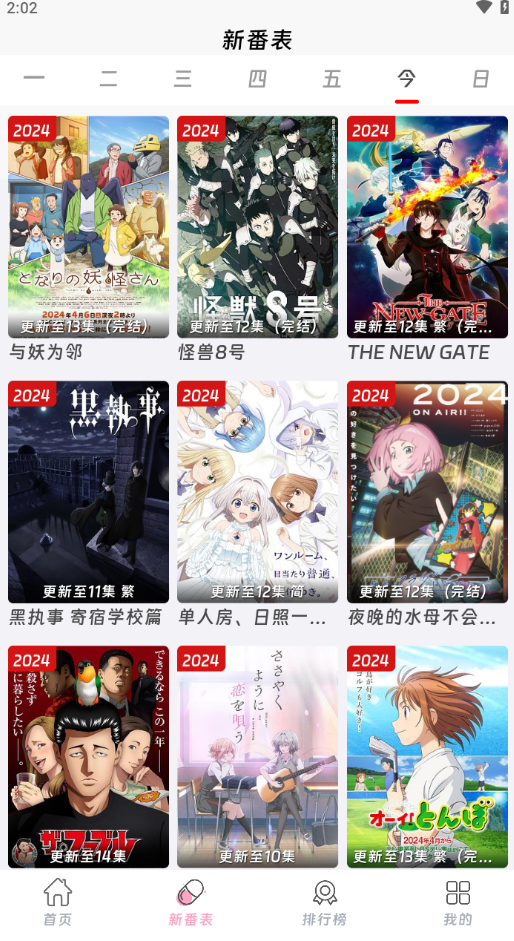Switch to the 一 weekday tab
Image resolution: width=514 pixels, height=941 pixels.
34,79
